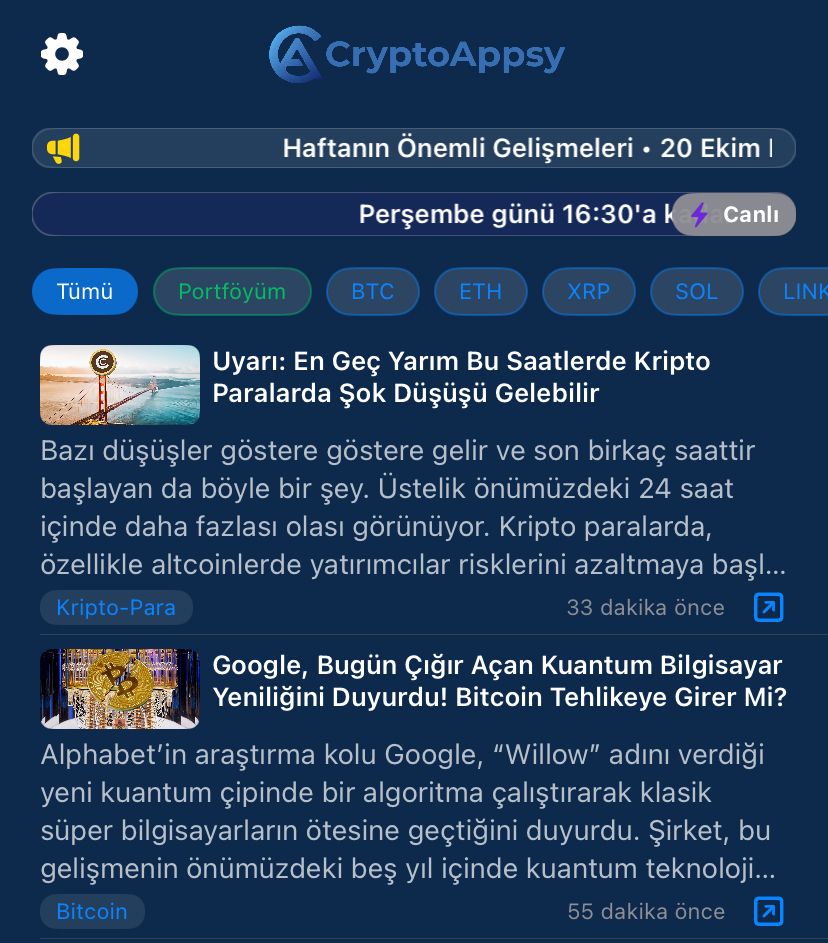Open article about Kripto Paralarda Şok Düşüşü
The height and width of the screenshot is (943, 828).
point(460,377)
